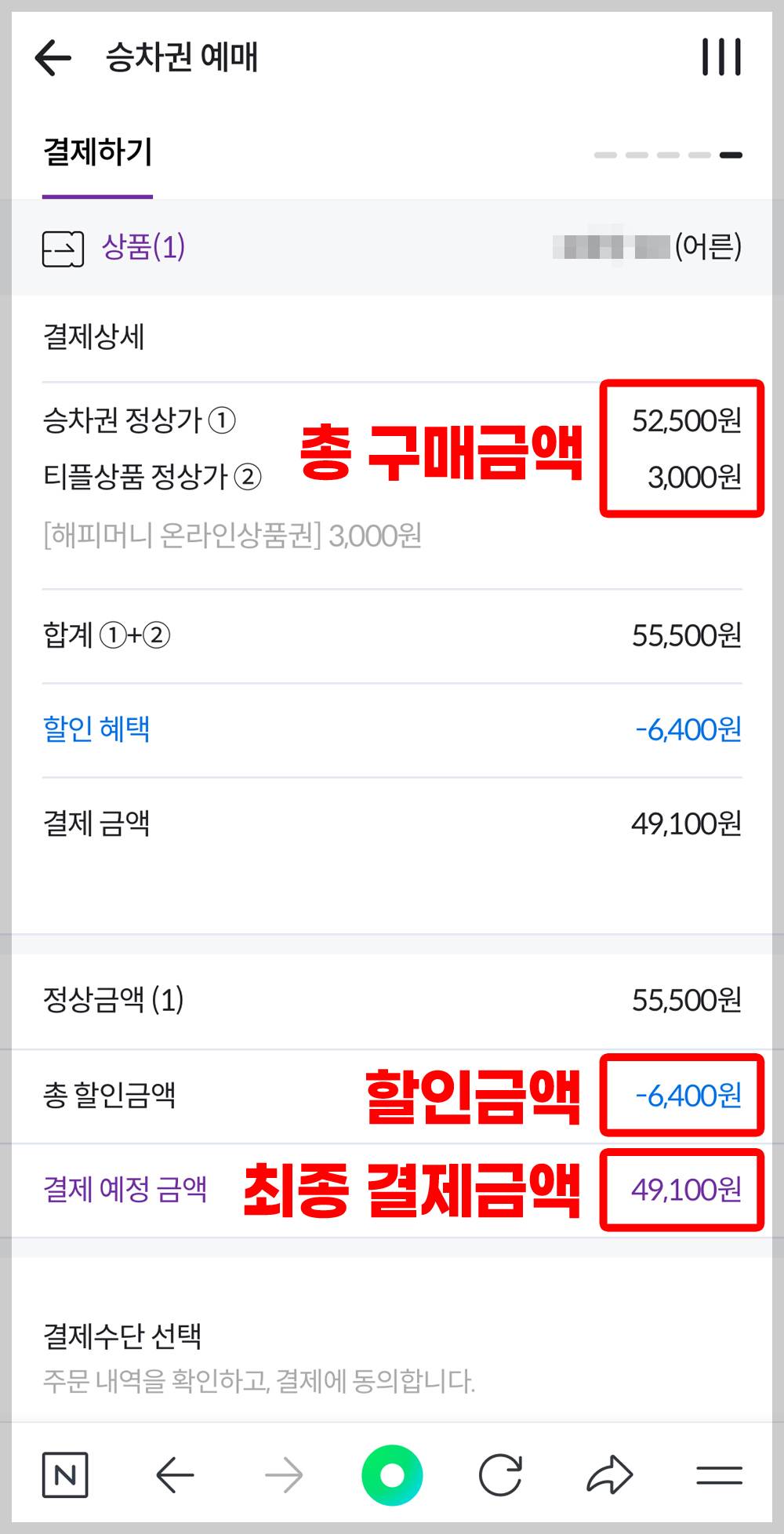Tap the forward navigation arrow at bottom
Image resolution: width=784 pixels, height=1534 pixels.
(x=285, y=1473)
